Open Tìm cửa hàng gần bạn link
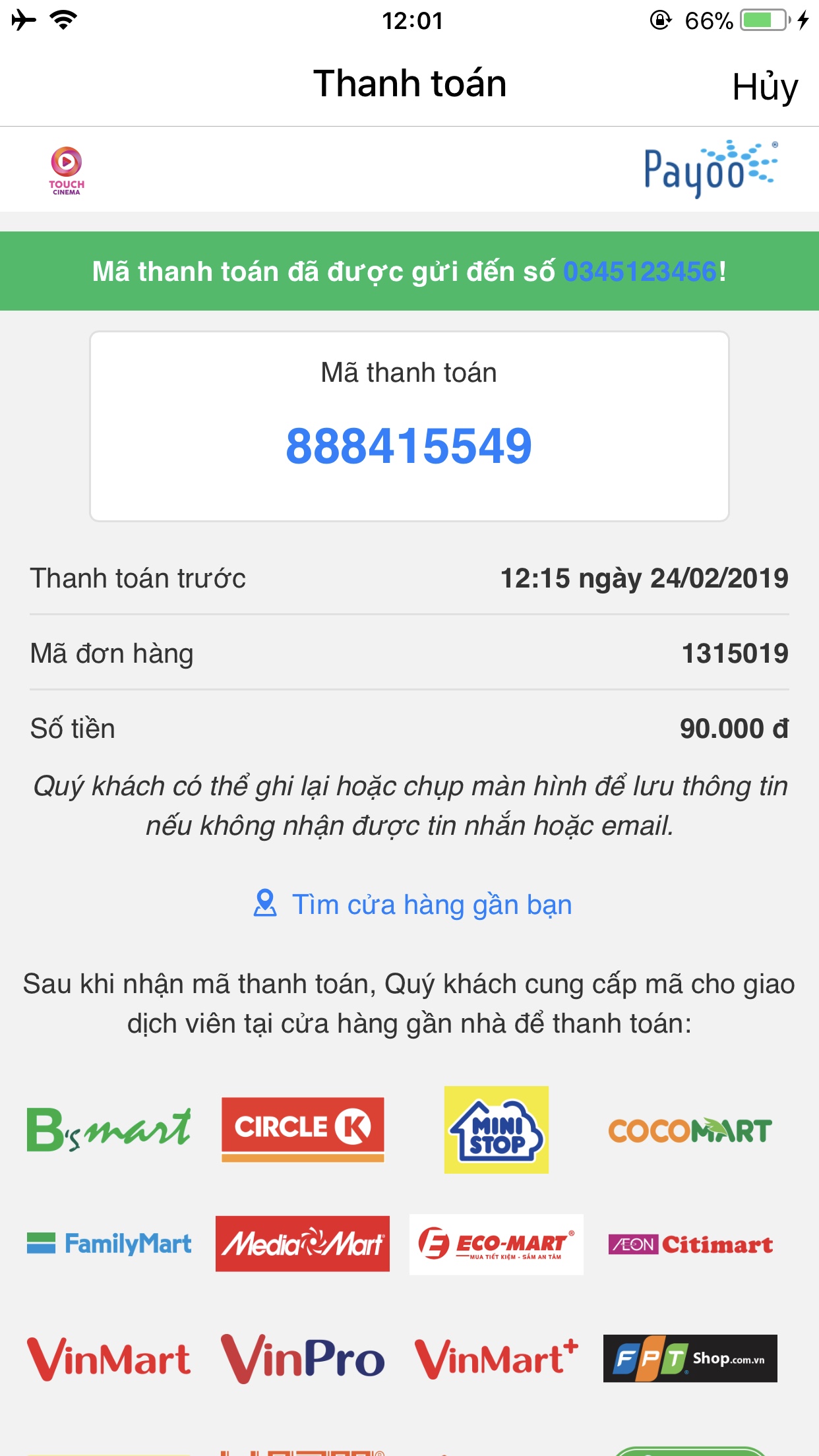The width and height of the screenshot is (819, 1456). click(x=413, y=904)
